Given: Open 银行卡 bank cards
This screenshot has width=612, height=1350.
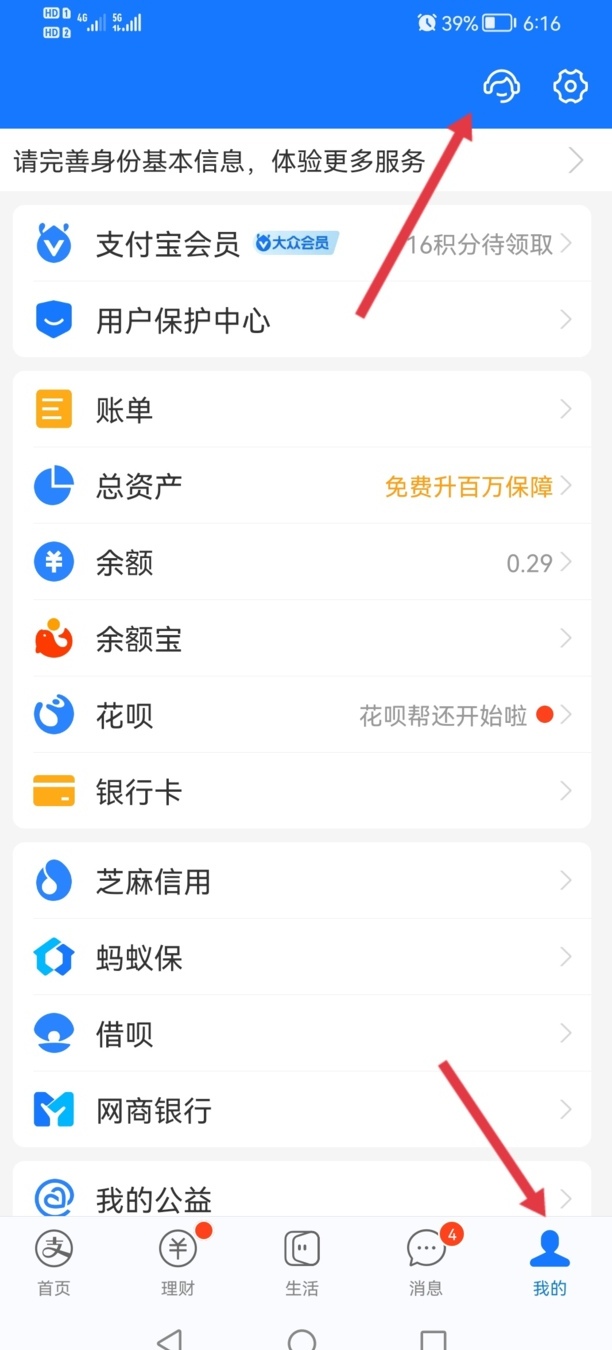Looking at the screenshot, I should pyautogui.click(x=301, y=791).
